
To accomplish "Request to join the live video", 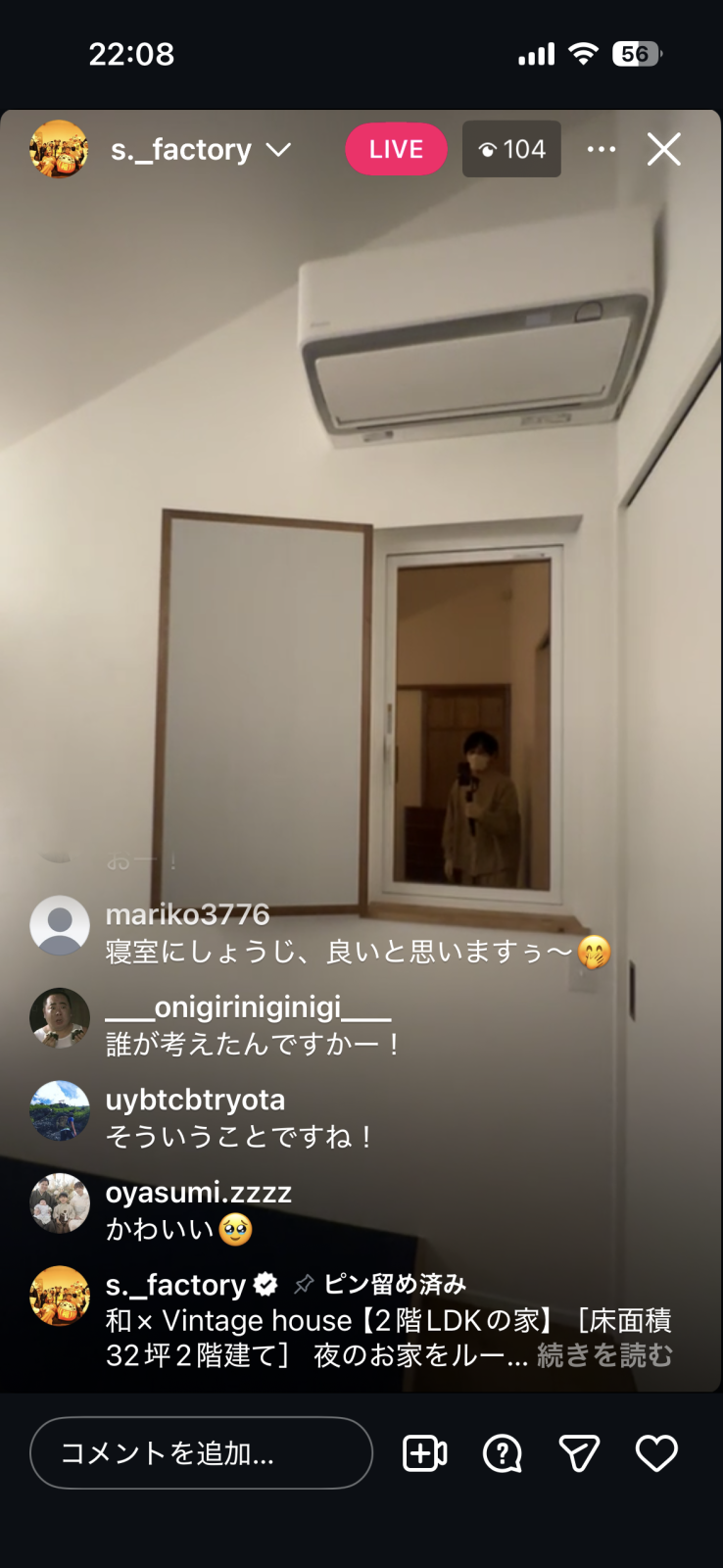I will point(425,1453).
